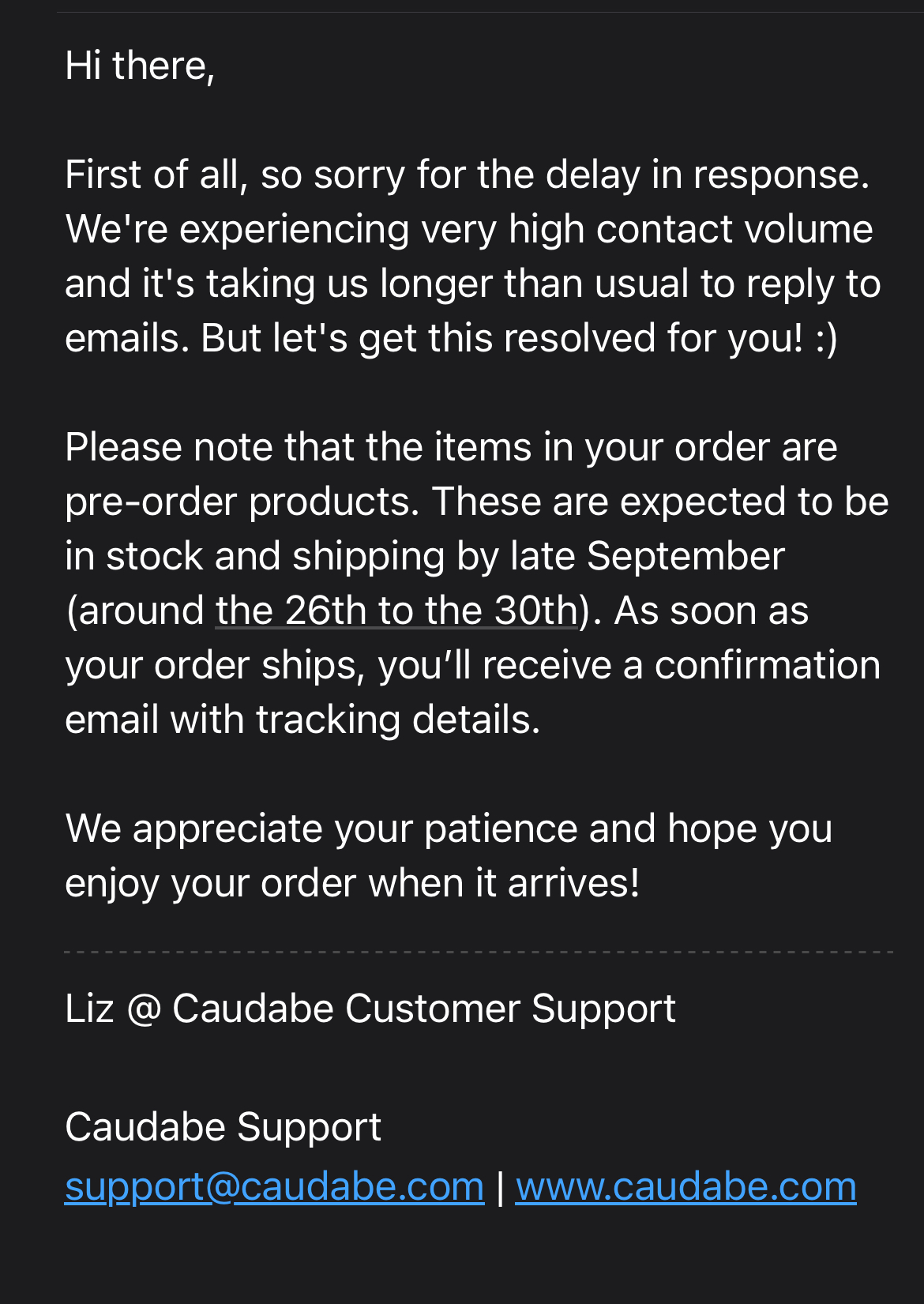Open the www.caudabe.com website link
The image size is (924, 1304).
[x=685, y=1186]
